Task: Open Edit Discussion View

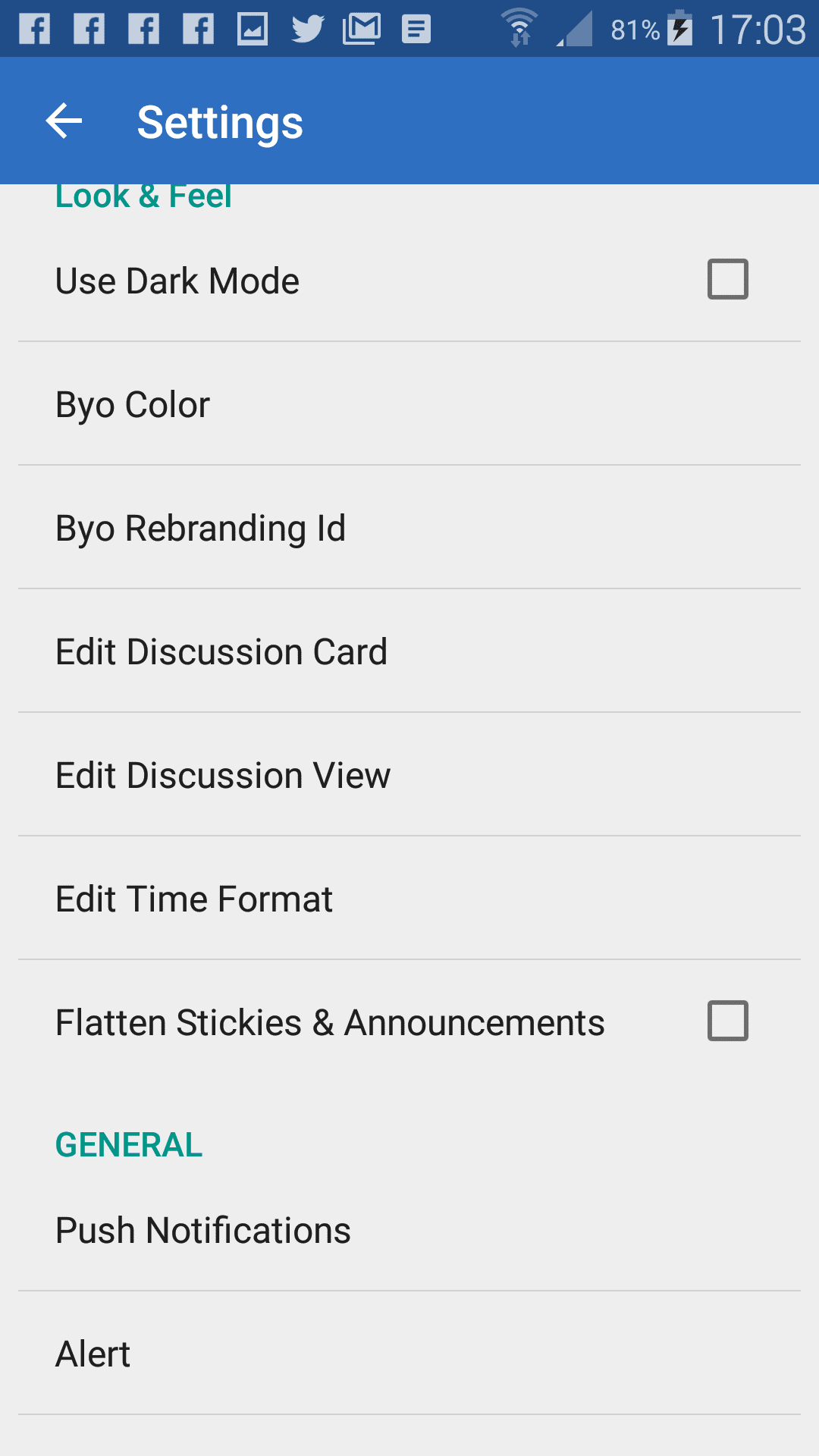Action: pyautogui.click(x=409, y=775)
